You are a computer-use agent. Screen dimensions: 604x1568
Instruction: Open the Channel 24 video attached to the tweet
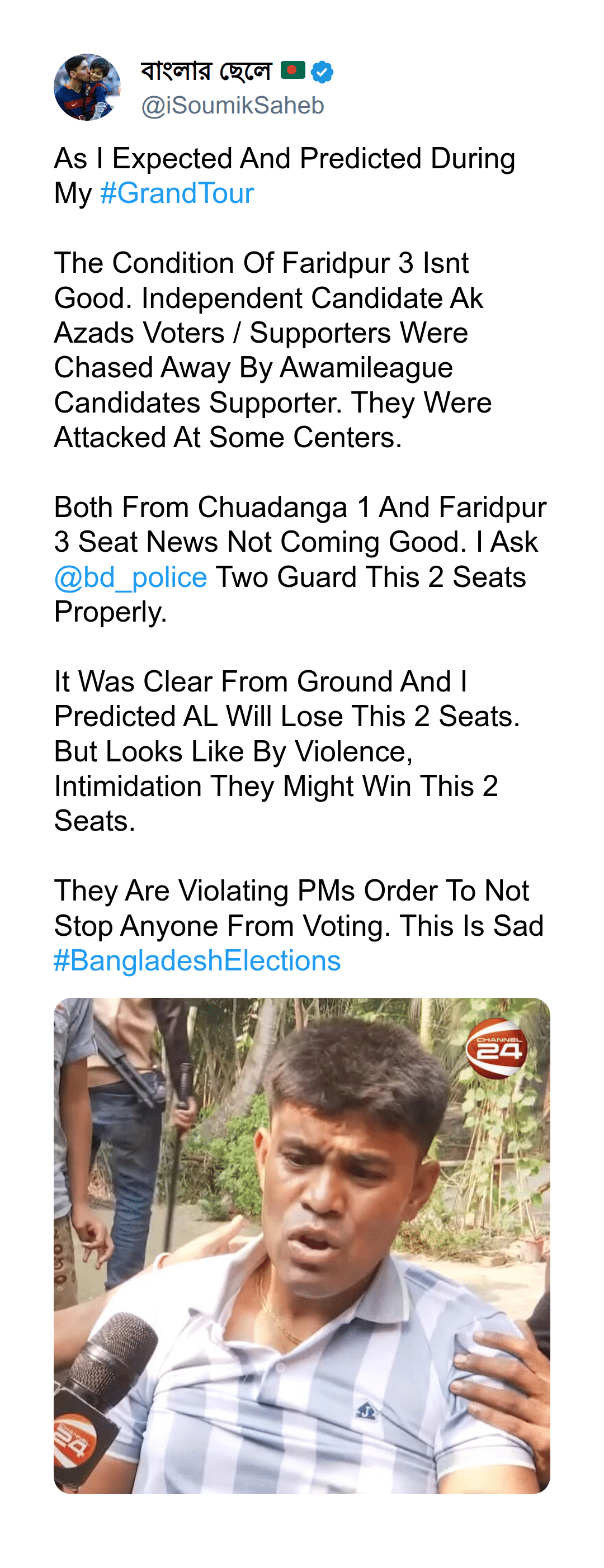[x=302, y=1245]
